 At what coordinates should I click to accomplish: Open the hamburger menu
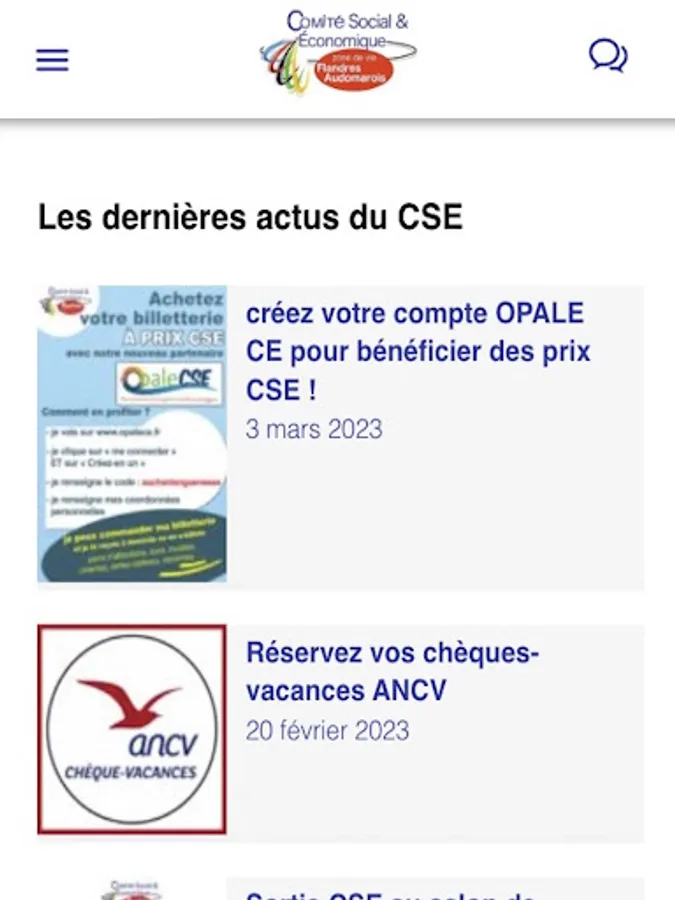pyautogui.click(x=52, y=60)
